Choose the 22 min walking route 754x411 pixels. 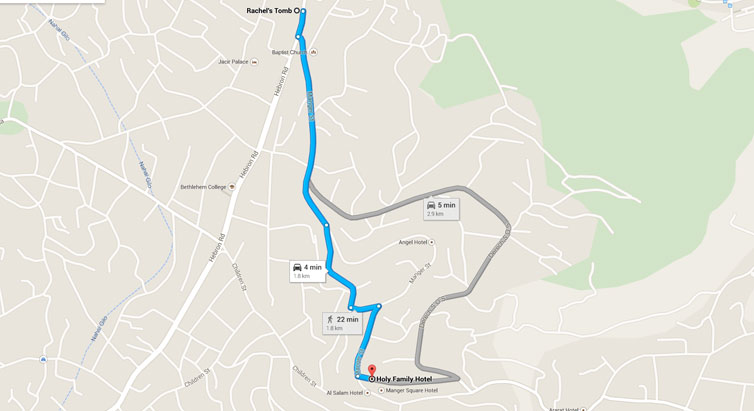click(340, 323)
